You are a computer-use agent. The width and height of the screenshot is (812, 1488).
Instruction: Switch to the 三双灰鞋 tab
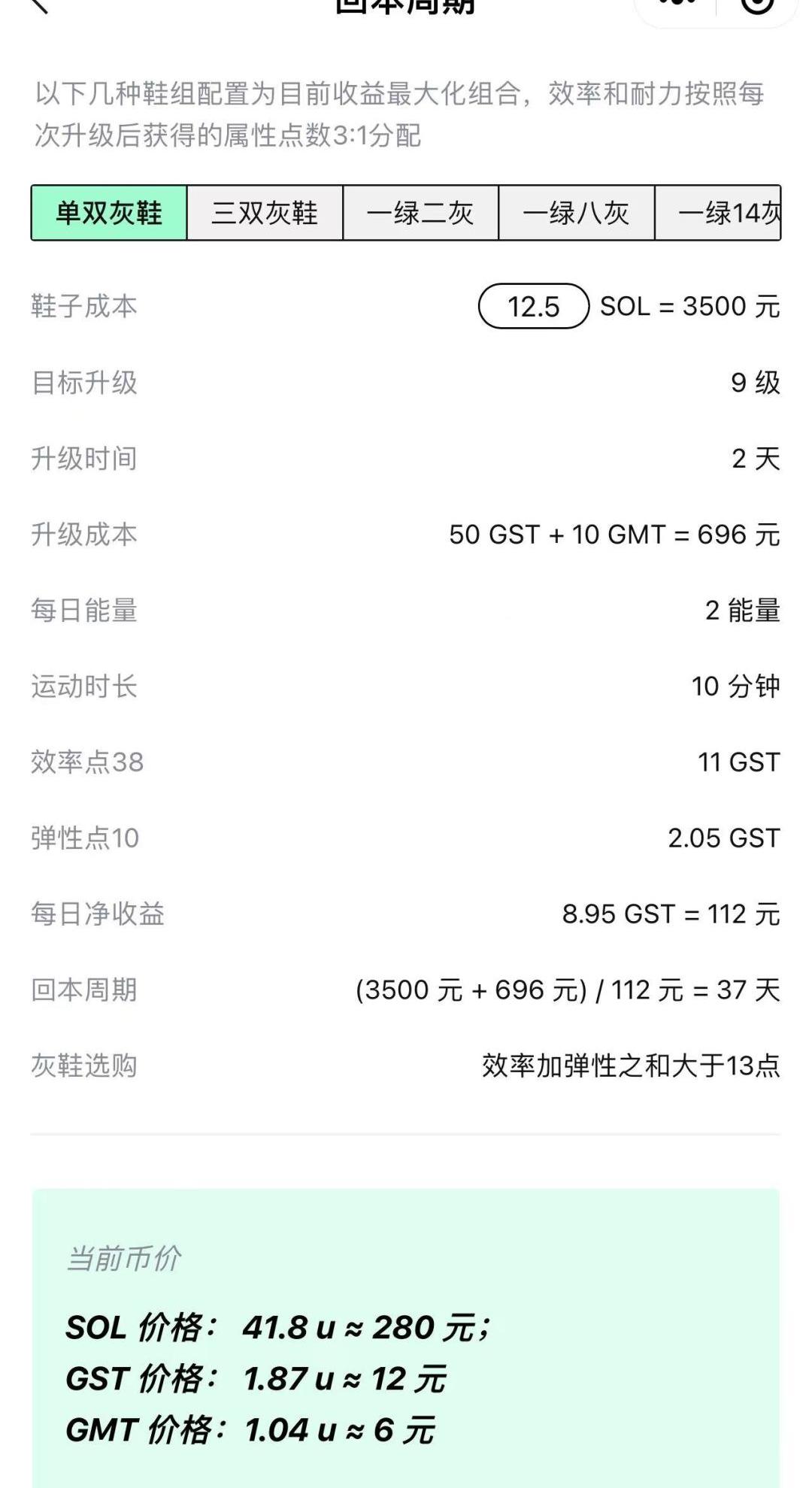pyautogui.click(x=265, y=213)
